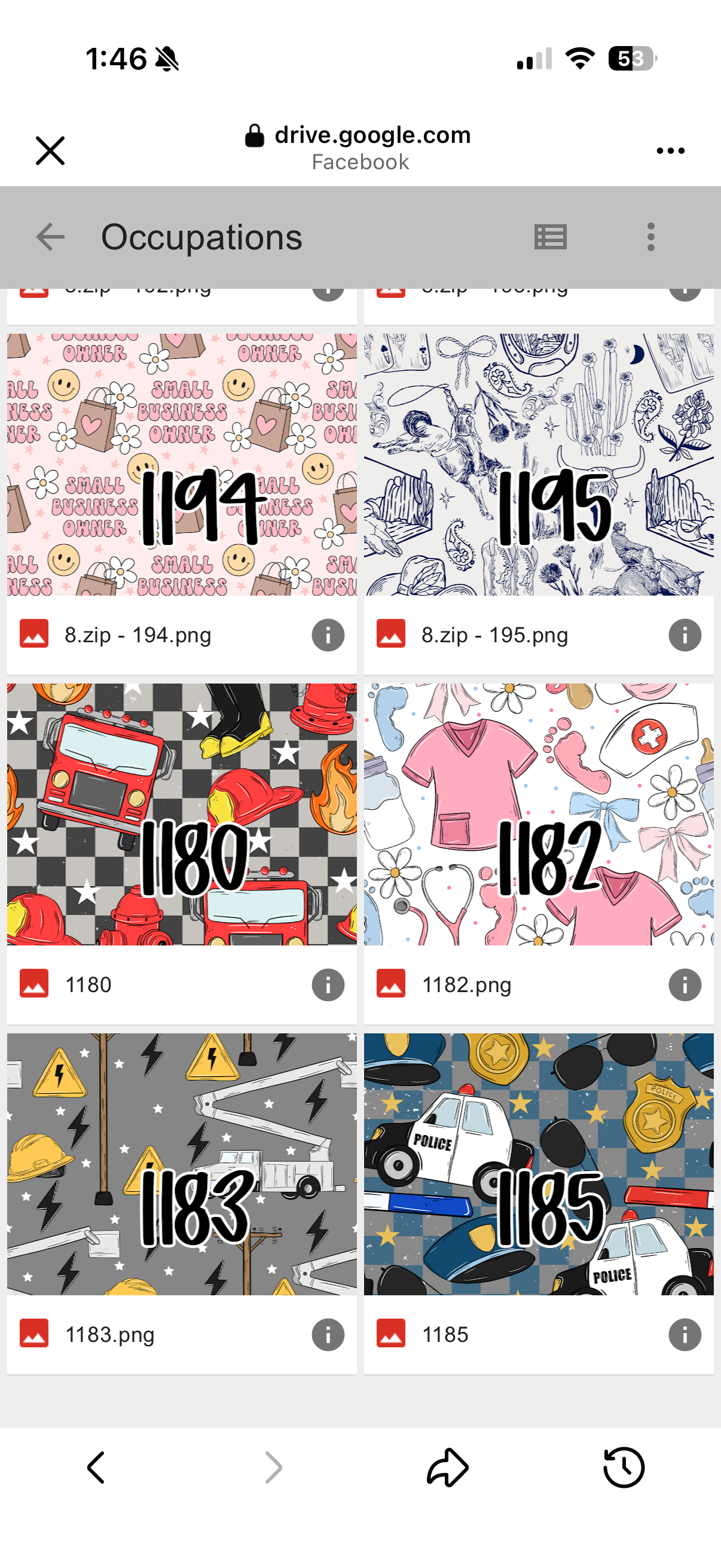Show info for 8.zip - 194.png
721x1568 pixels.
pyautogui.click(x=328, y=635)
